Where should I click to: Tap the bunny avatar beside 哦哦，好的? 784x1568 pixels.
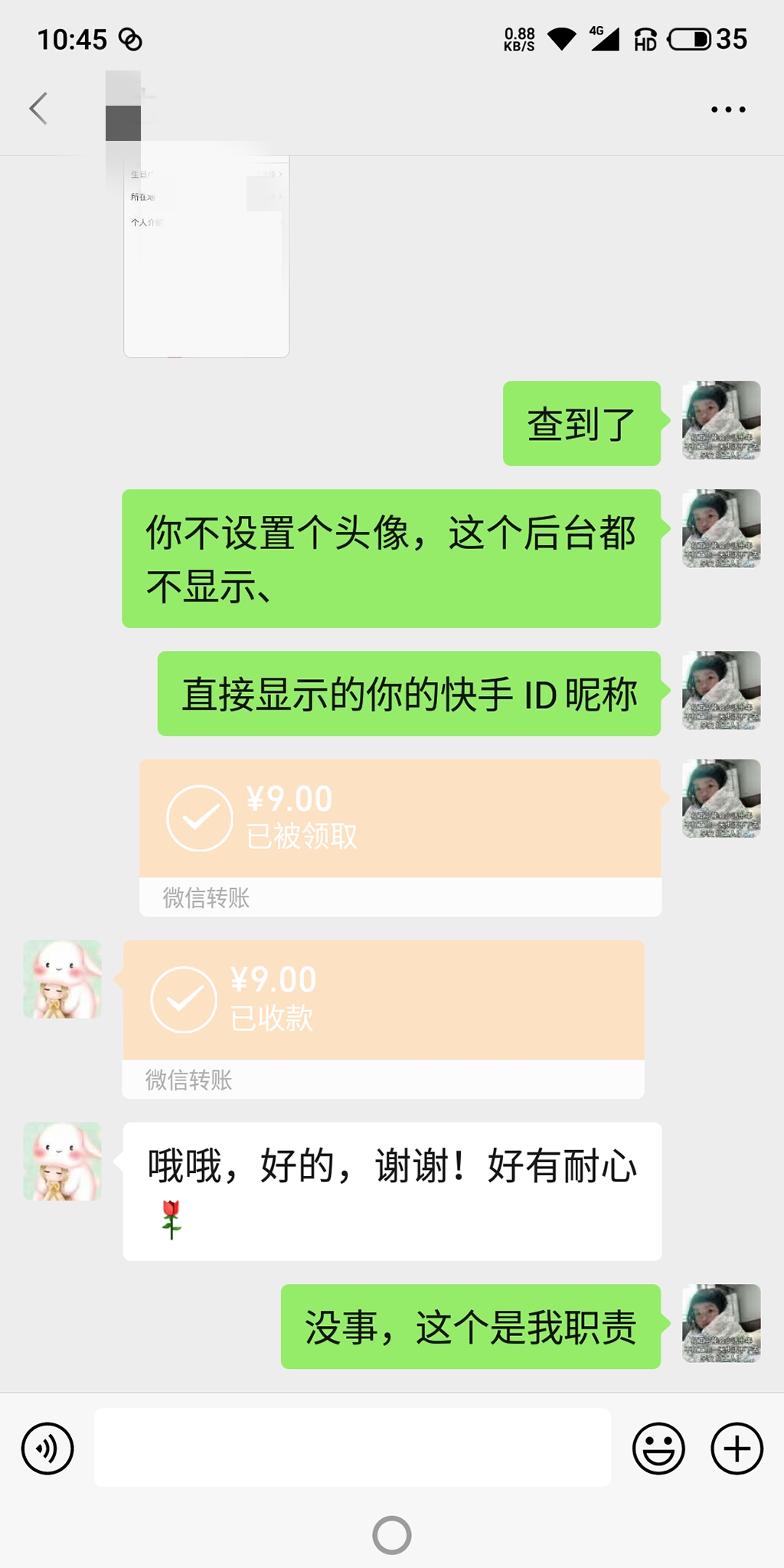coord(62,1161)
